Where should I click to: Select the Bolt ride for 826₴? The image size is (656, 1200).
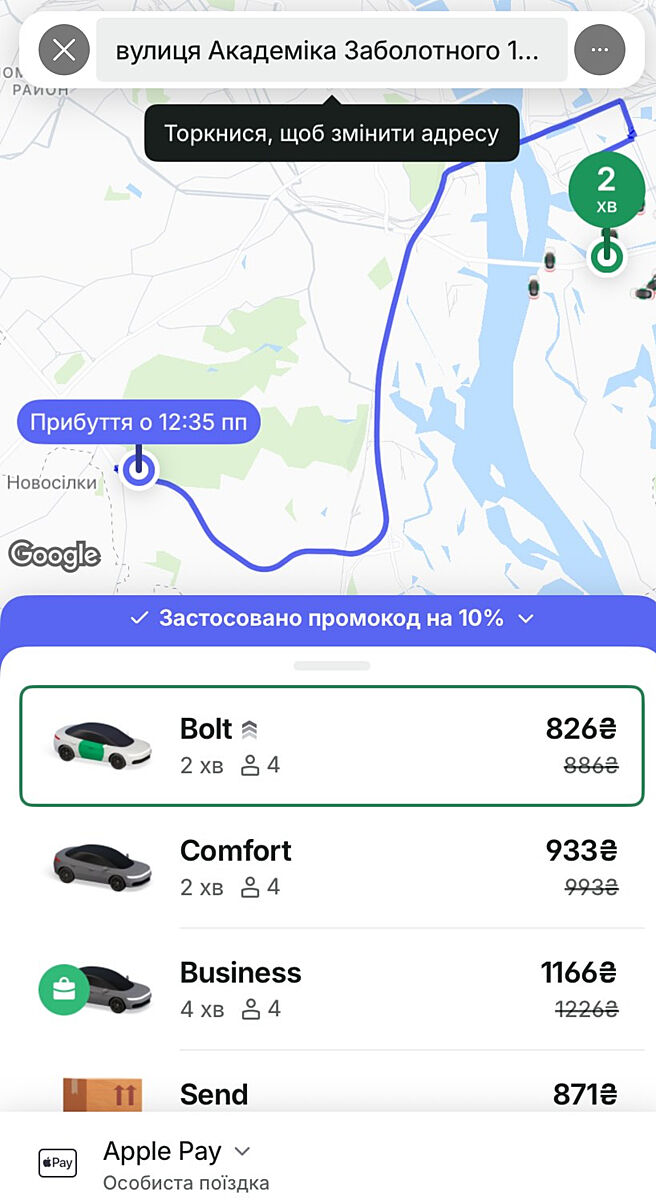[331, 746]
